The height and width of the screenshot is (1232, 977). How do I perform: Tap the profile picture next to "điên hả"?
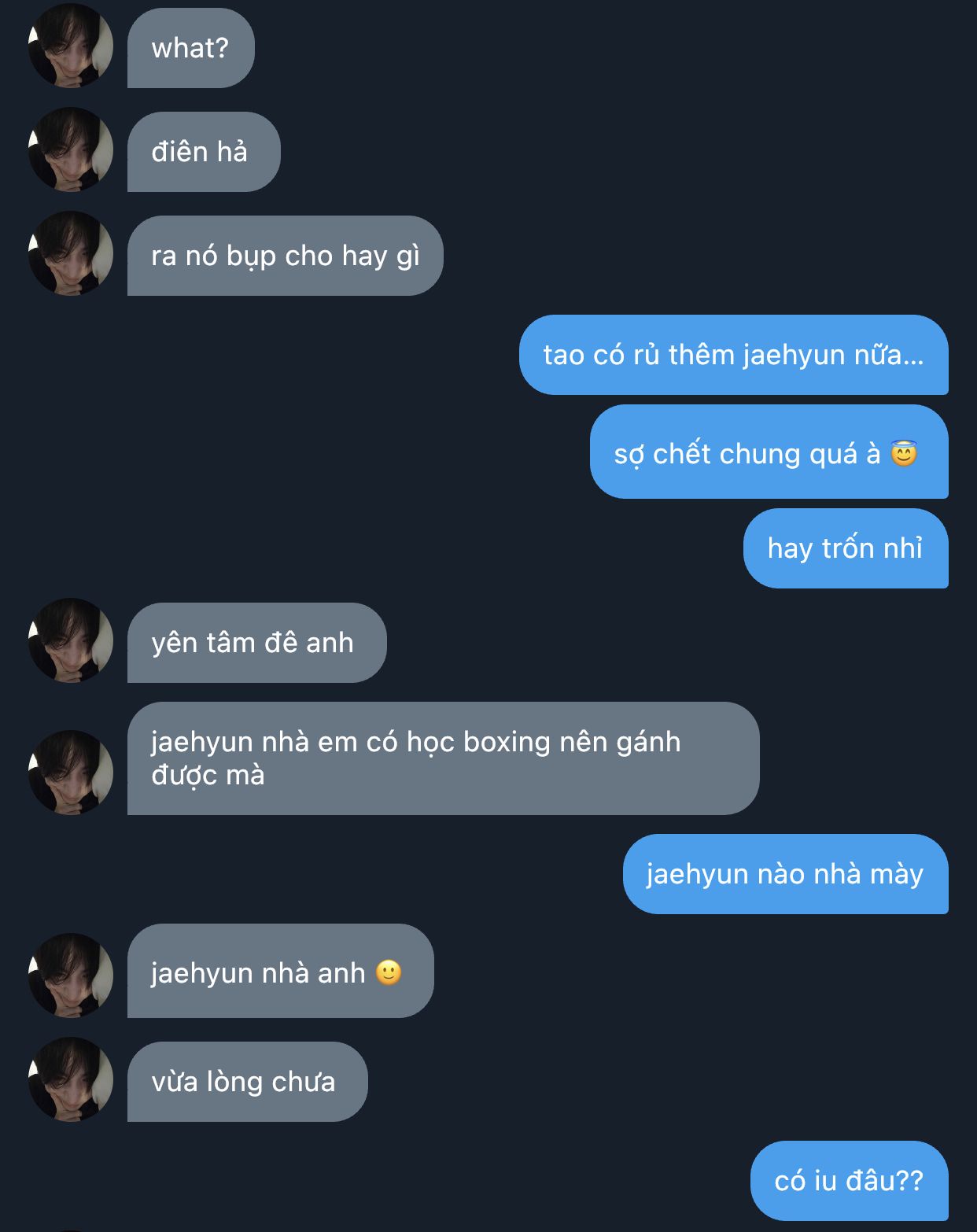71,149
